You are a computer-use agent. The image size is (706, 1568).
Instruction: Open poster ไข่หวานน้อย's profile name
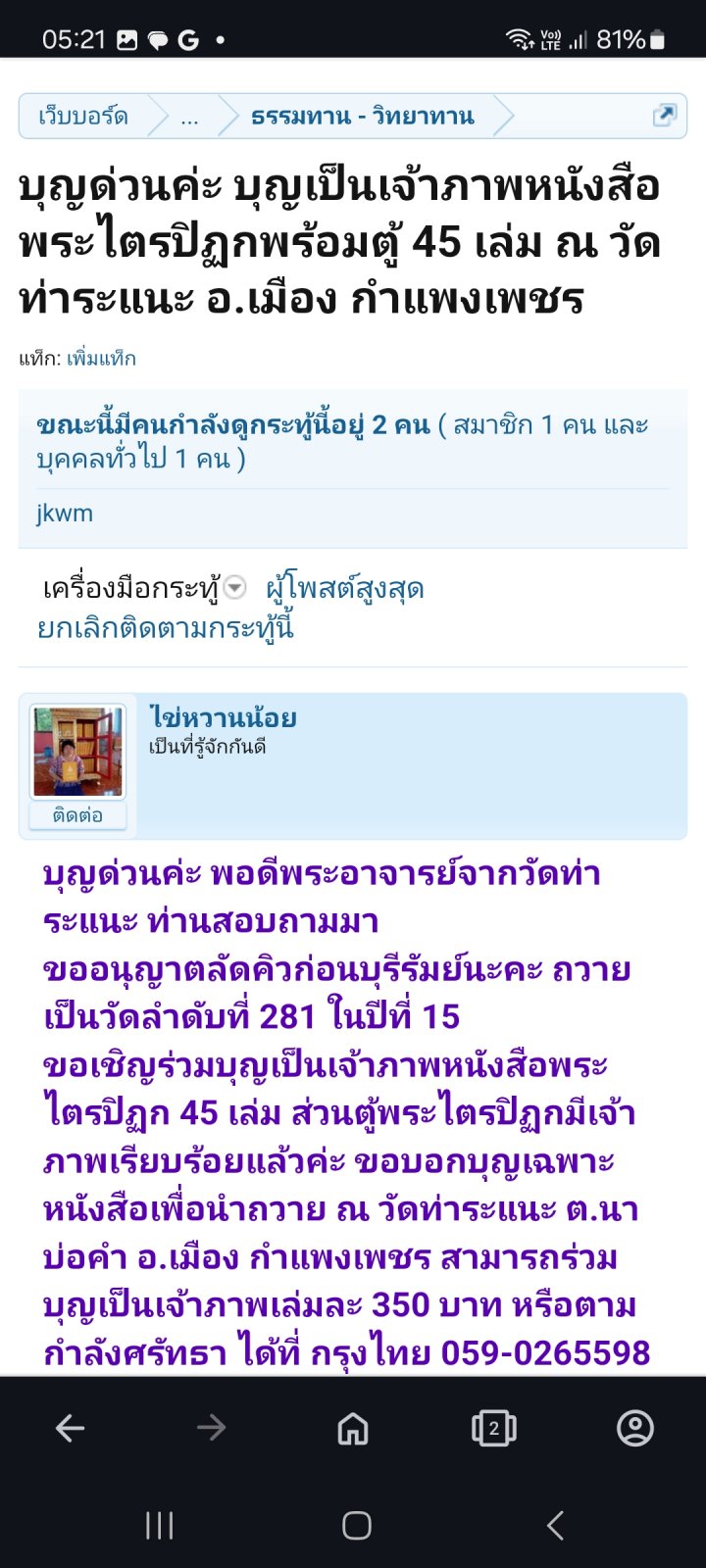click(x=223, y=717)
